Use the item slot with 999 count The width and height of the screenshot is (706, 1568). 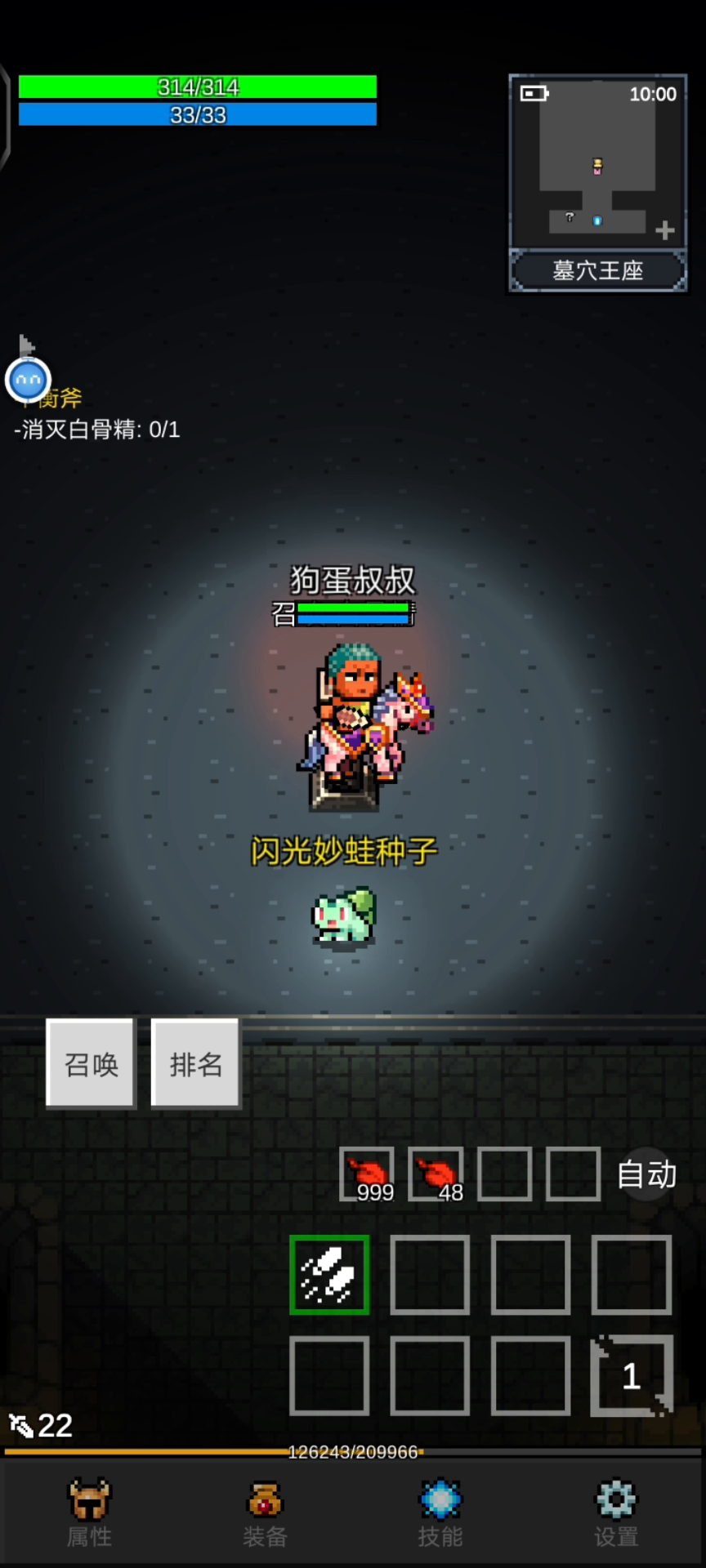coord(367,1174)
